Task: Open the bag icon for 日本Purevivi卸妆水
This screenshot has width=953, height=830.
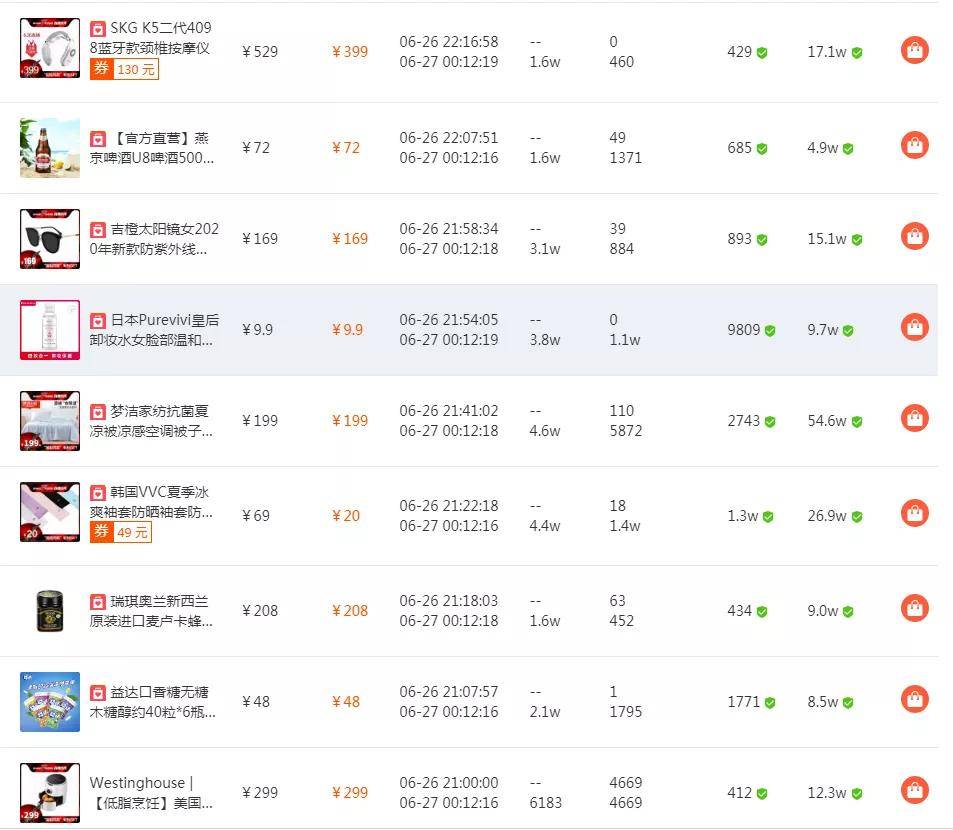Action: click(914, 327)
